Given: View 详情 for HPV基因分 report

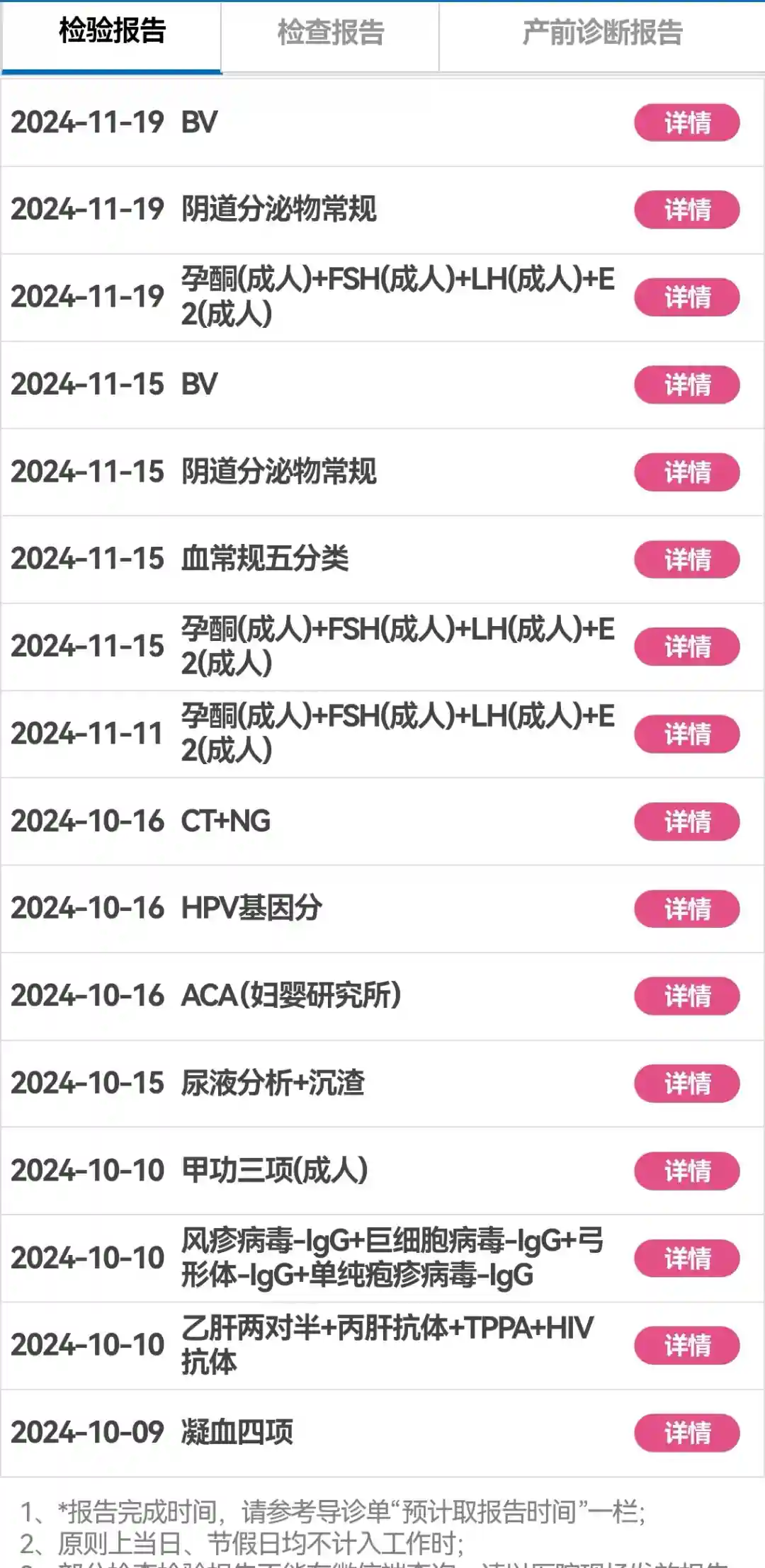Looking at the screenshot, I should (686, 909).
